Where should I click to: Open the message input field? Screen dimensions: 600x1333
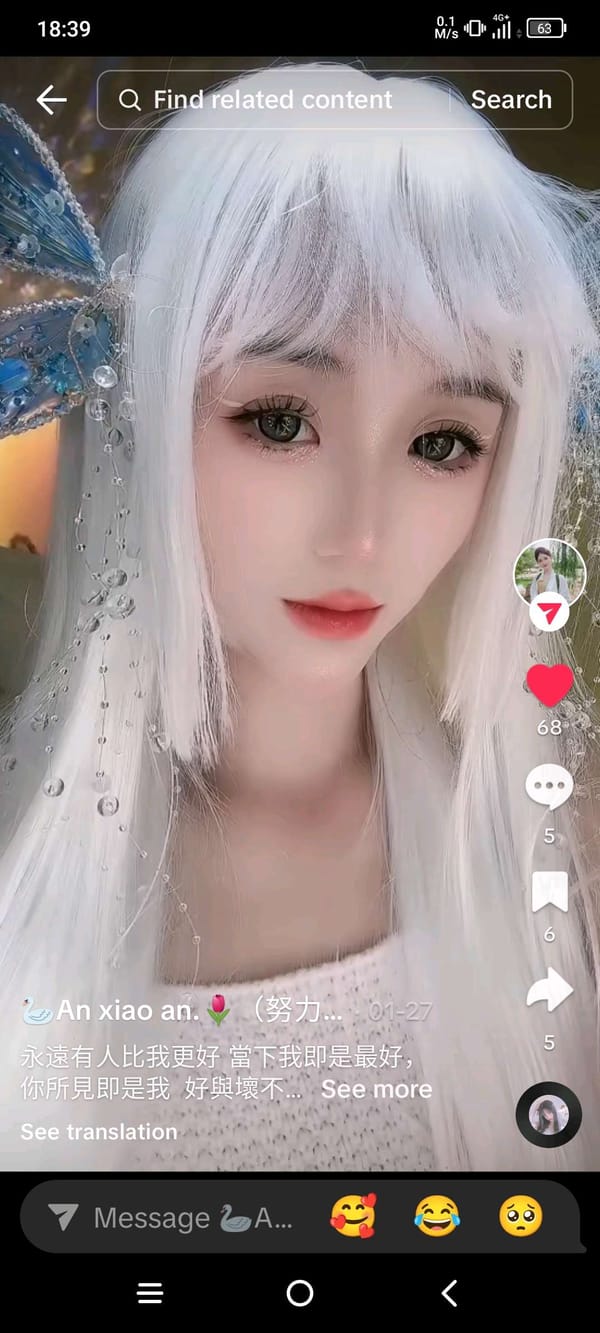[190, 1217]
